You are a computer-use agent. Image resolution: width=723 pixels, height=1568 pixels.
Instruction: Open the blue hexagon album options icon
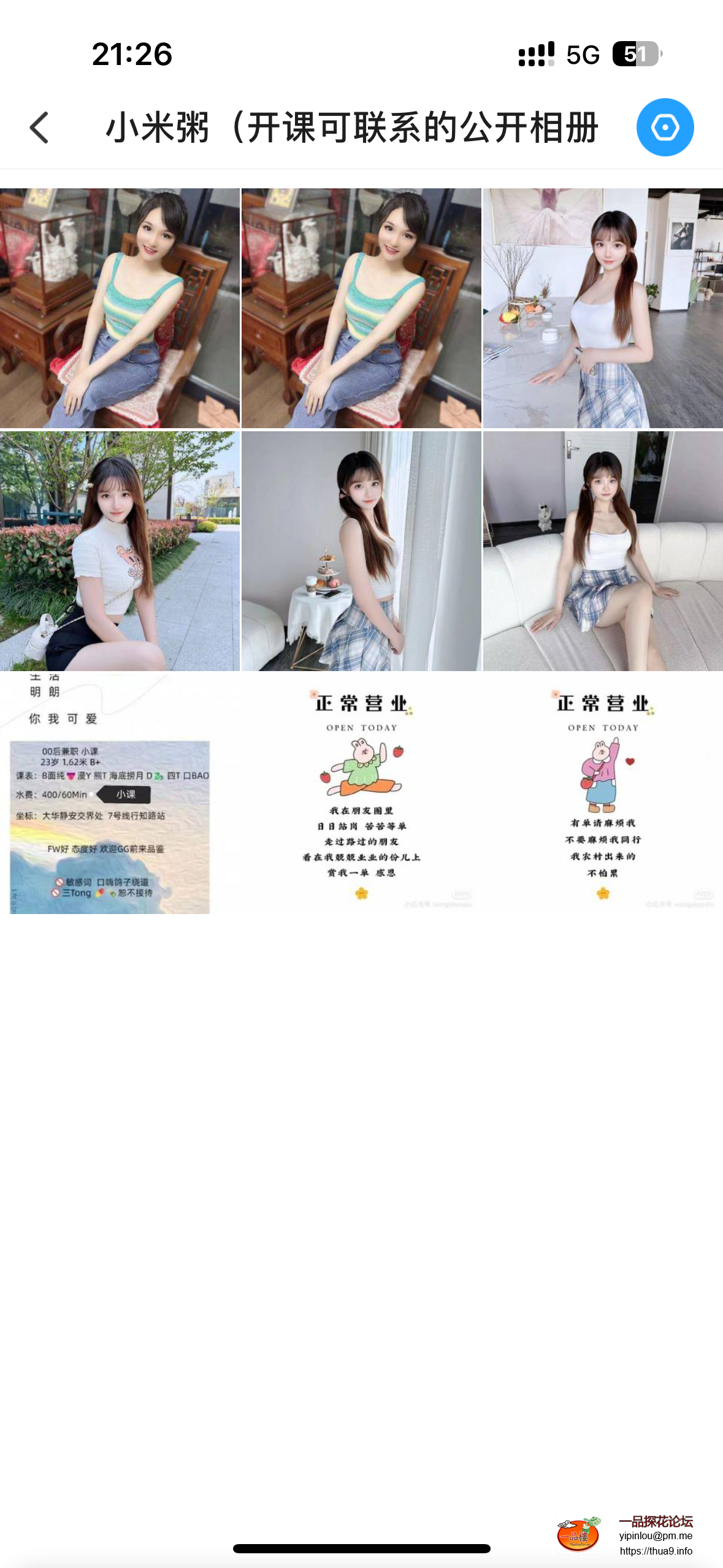pos(666,126)
